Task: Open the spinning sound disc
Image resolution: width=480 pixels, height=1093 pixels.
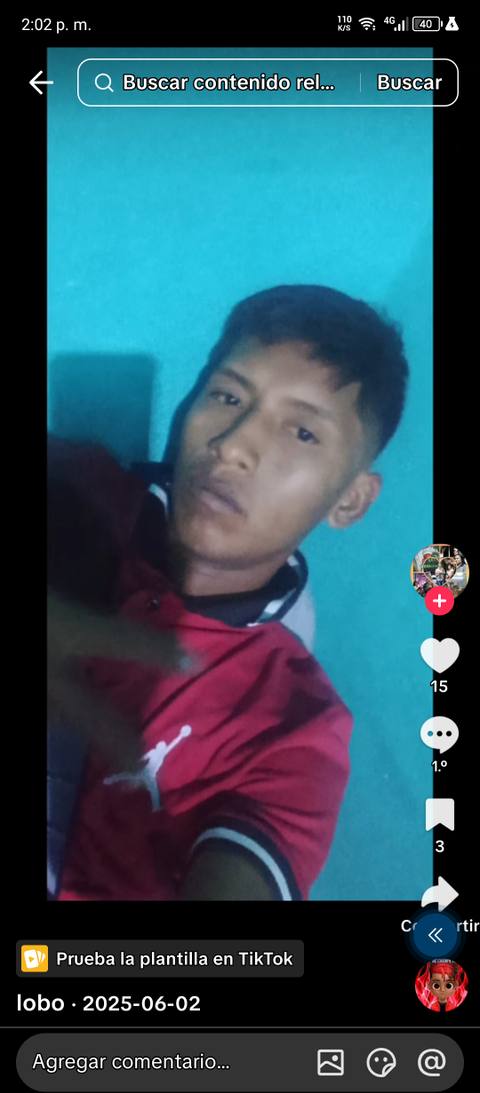Action: pyautogui.click(x=441, y=986)
